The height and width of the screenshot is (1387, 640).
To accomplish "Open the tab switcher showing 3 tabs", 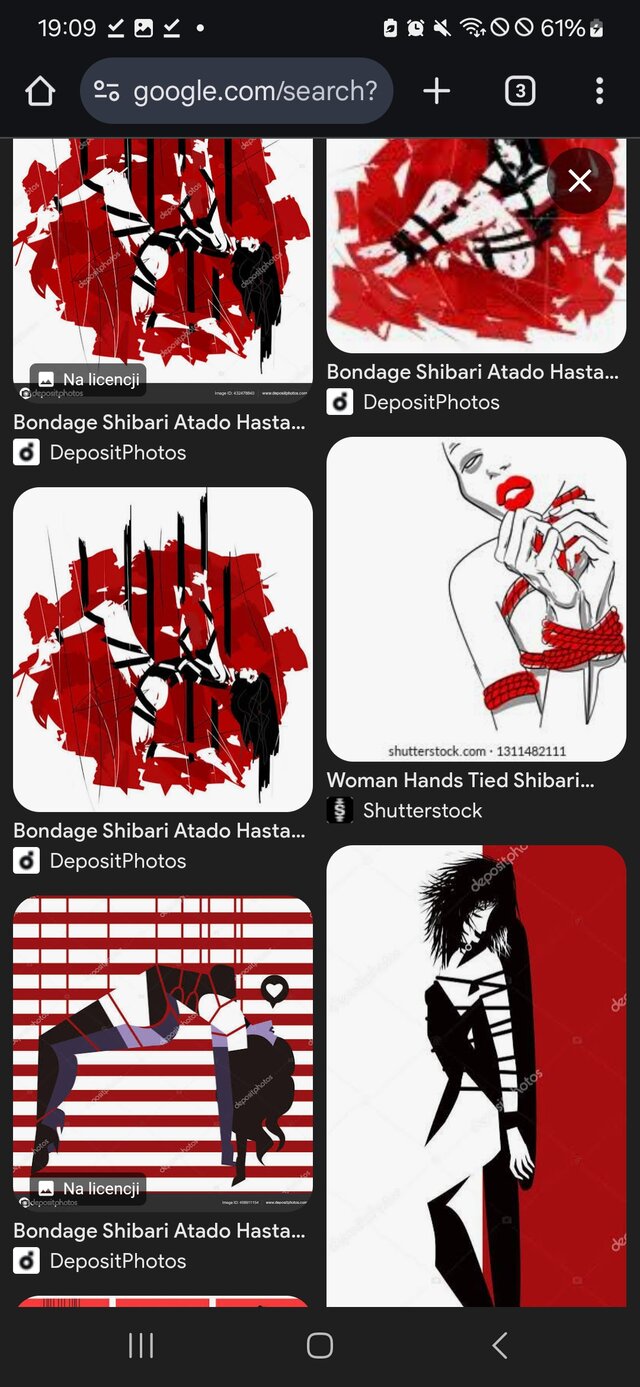I will [519, 92].
